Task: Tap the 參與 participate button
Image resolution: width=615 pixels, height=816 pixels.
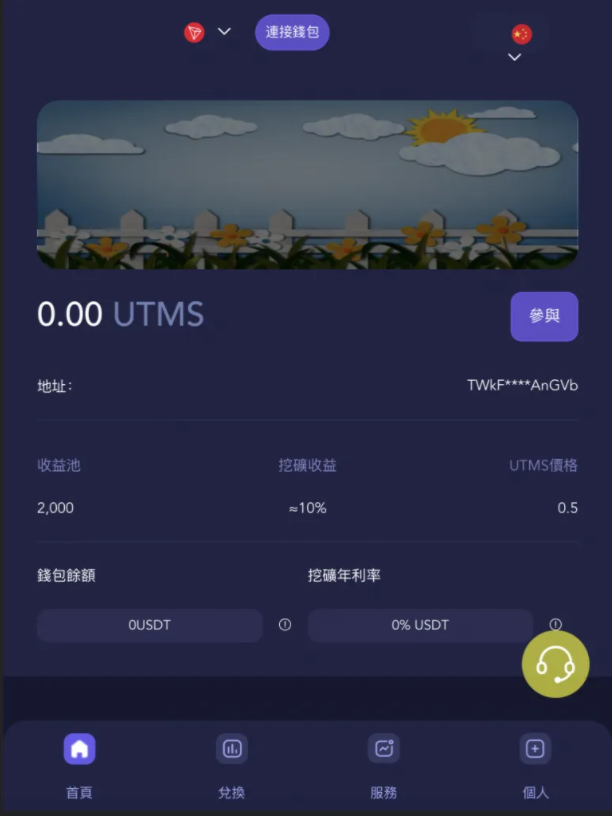Action: click(x=544, y=316)
